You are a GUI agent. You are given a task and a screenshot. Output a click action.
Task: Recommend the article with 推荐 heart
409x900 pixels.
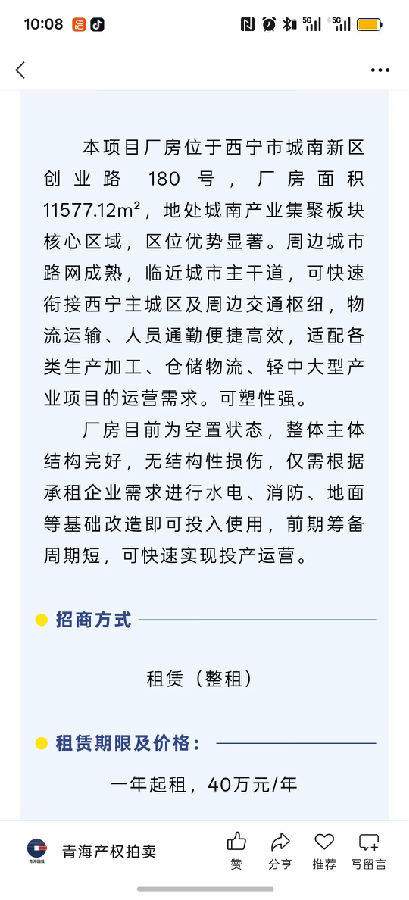[324, 851]
